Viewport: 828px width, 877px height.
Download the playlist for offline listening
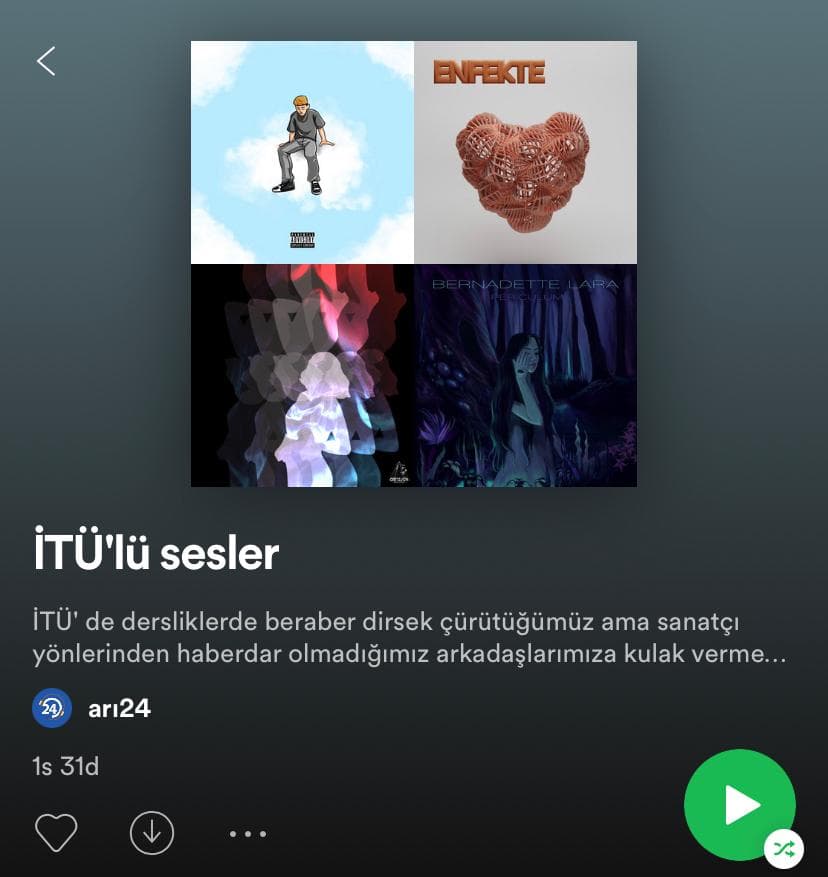(x=152, y=832)
